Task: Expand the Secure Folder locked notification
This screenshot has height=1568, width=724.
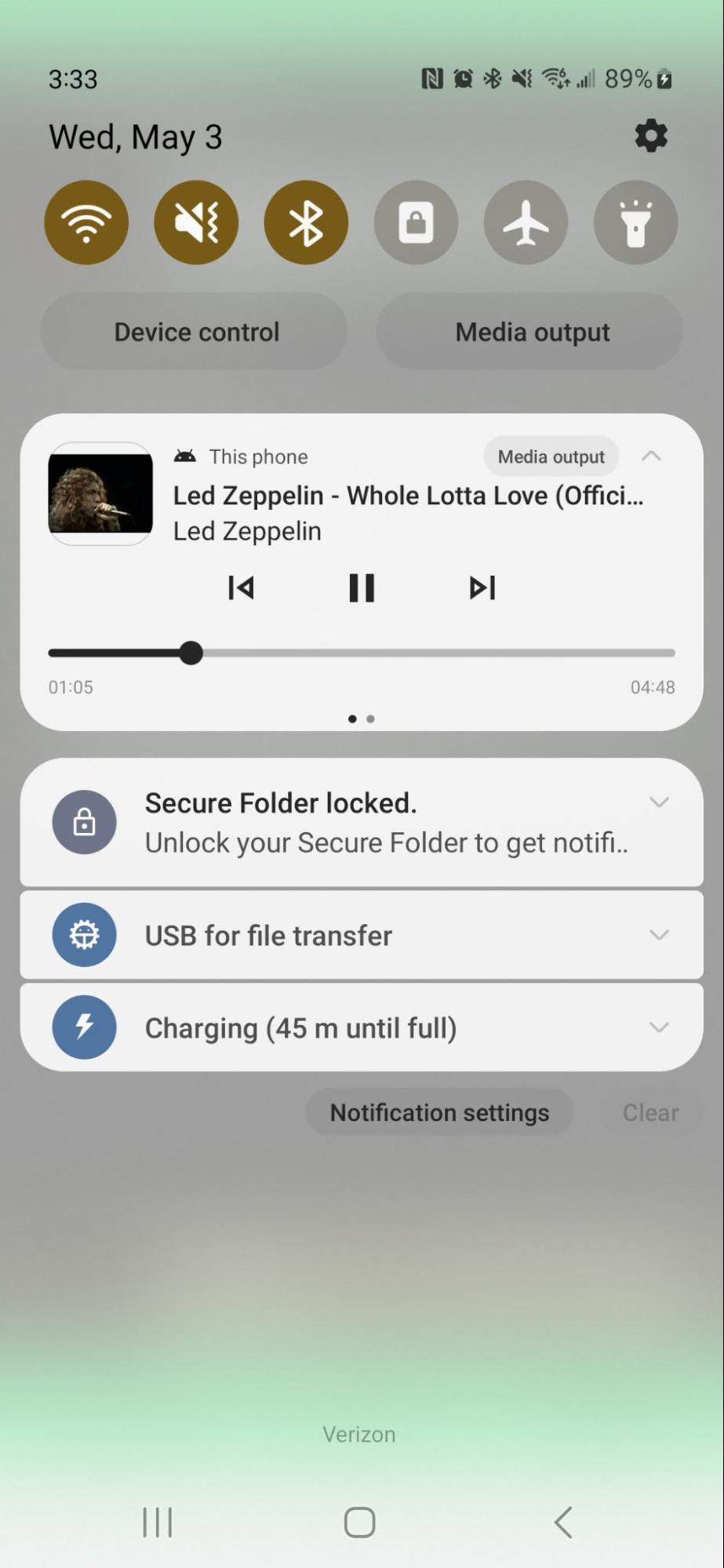Action: point(659,802)
